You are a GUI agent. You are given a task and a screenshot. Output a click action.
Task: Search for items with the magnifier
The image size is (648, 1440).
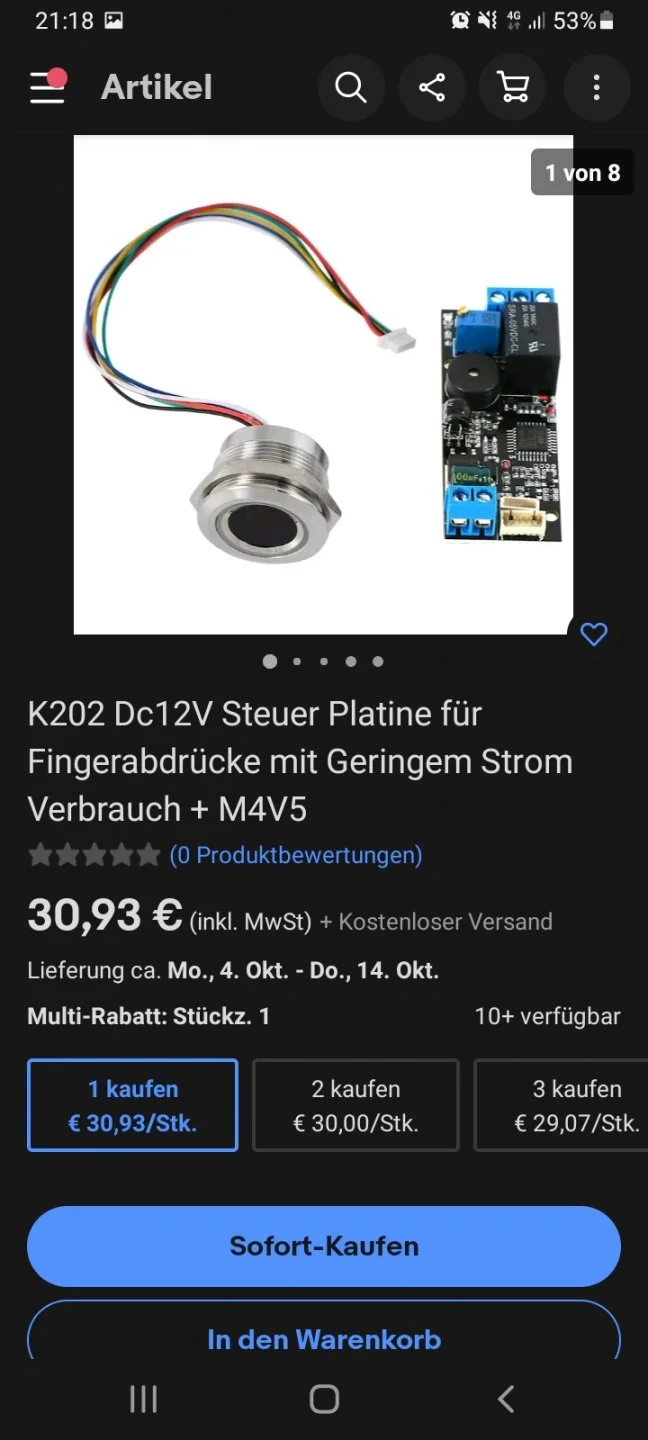click(351, 88)
